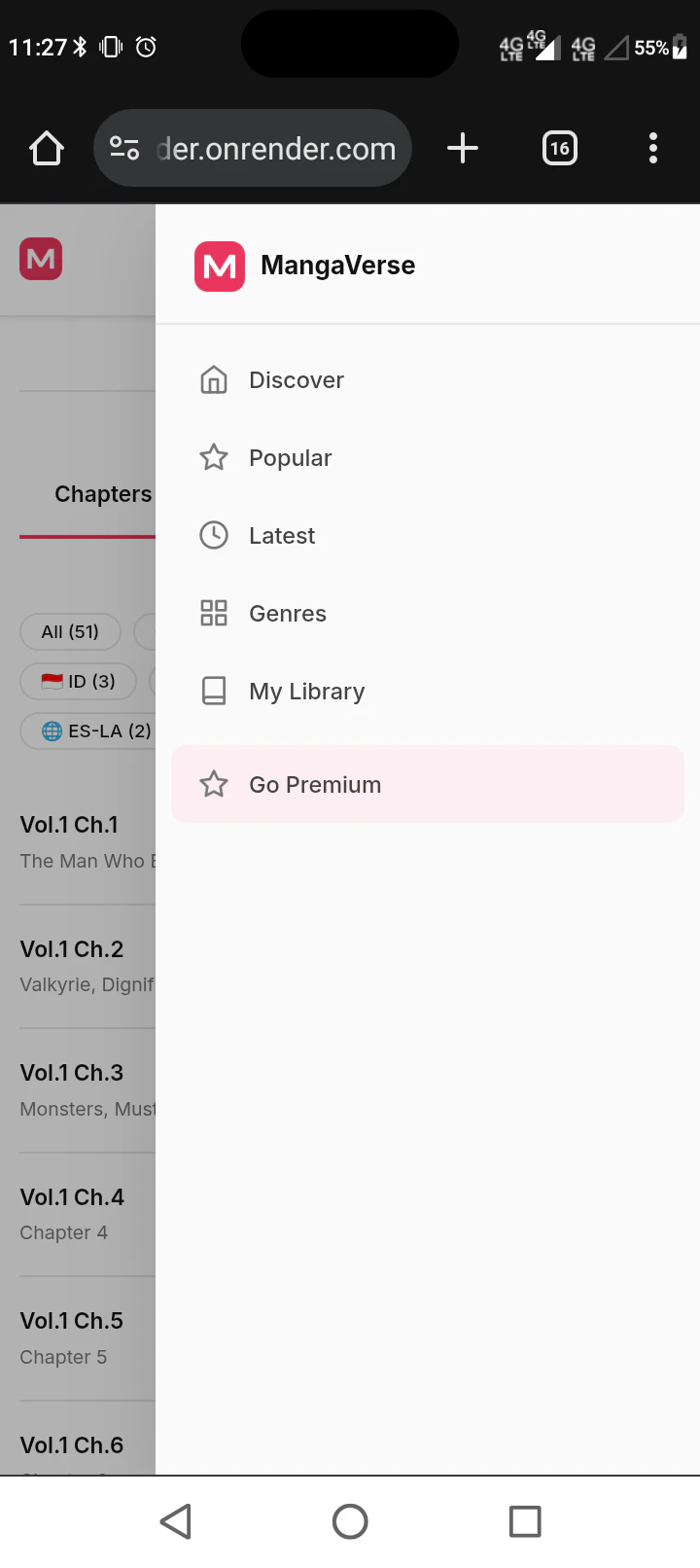Open the tab switcher showing 16 tabs
The height and width of the screenshot is (1568, 700).
point(560,149)
